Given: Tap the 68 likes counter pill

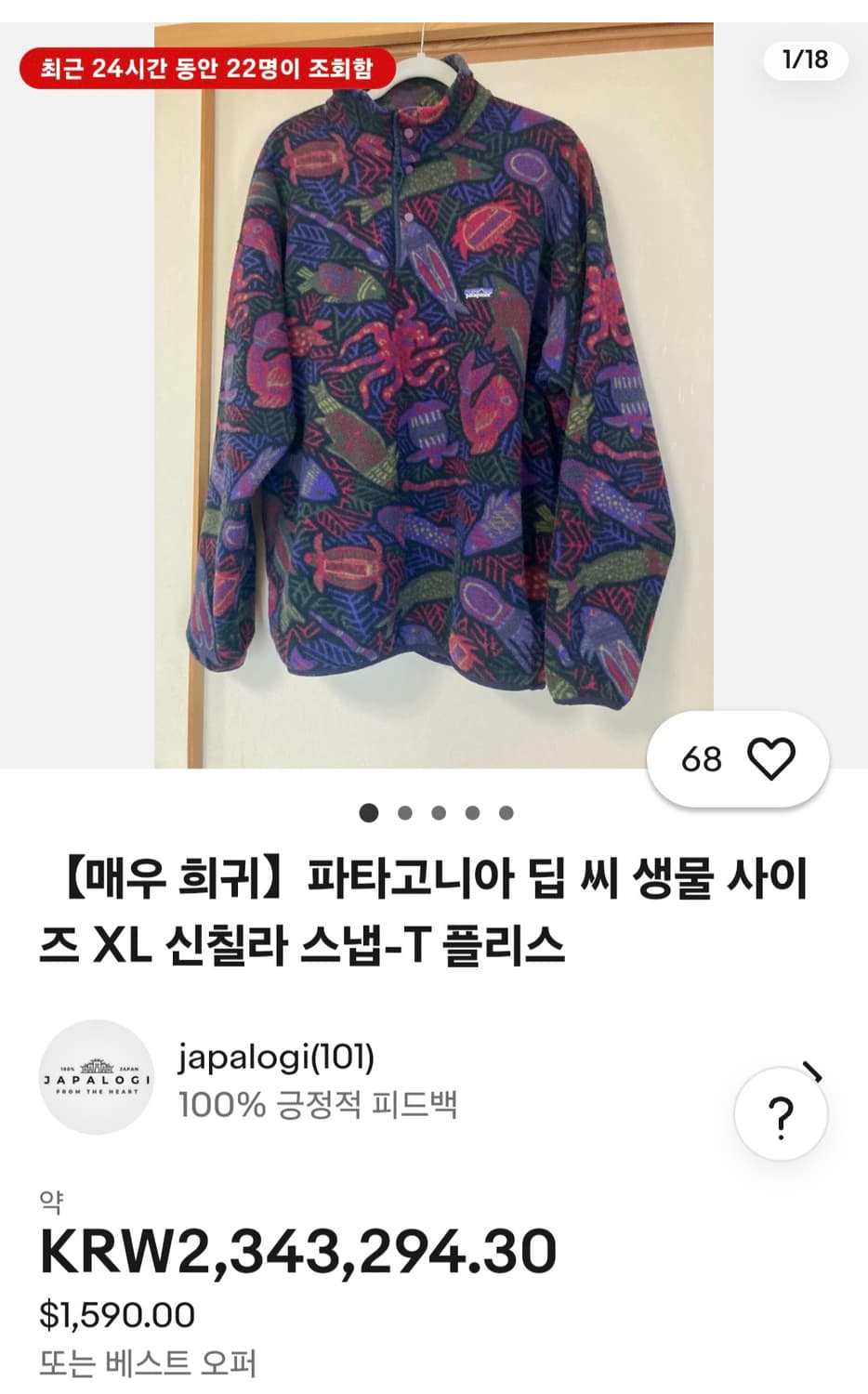Looking at the screenshot, I should [x=704, y=760].
